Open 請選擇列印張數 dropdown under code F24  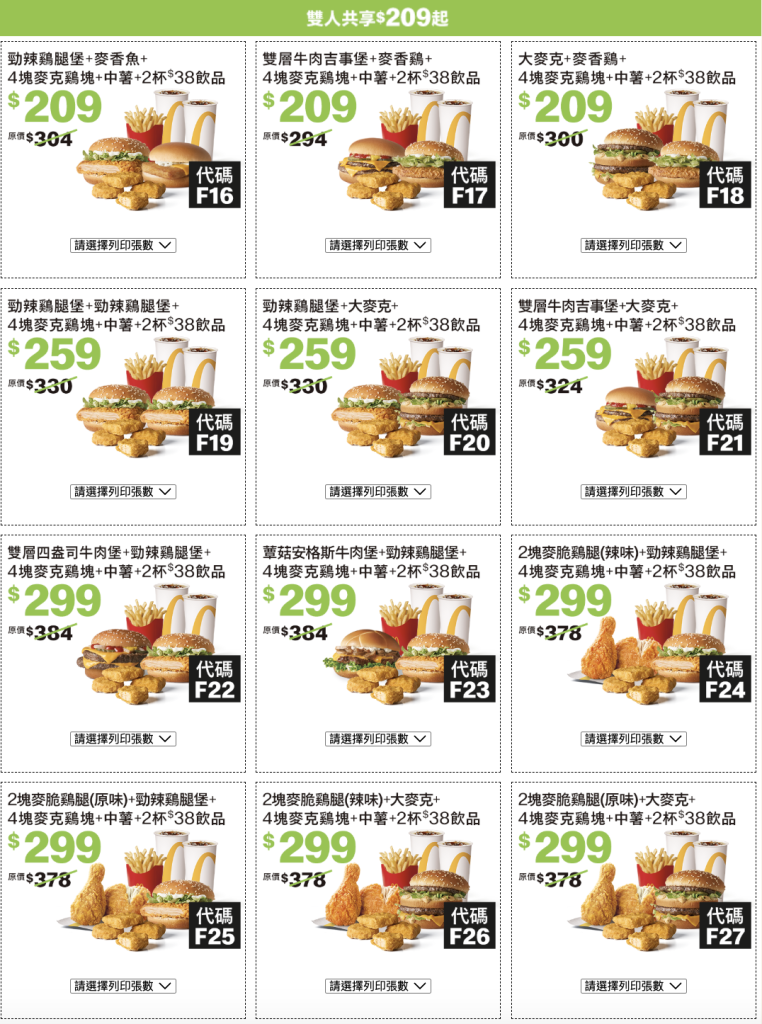[634, 739]
